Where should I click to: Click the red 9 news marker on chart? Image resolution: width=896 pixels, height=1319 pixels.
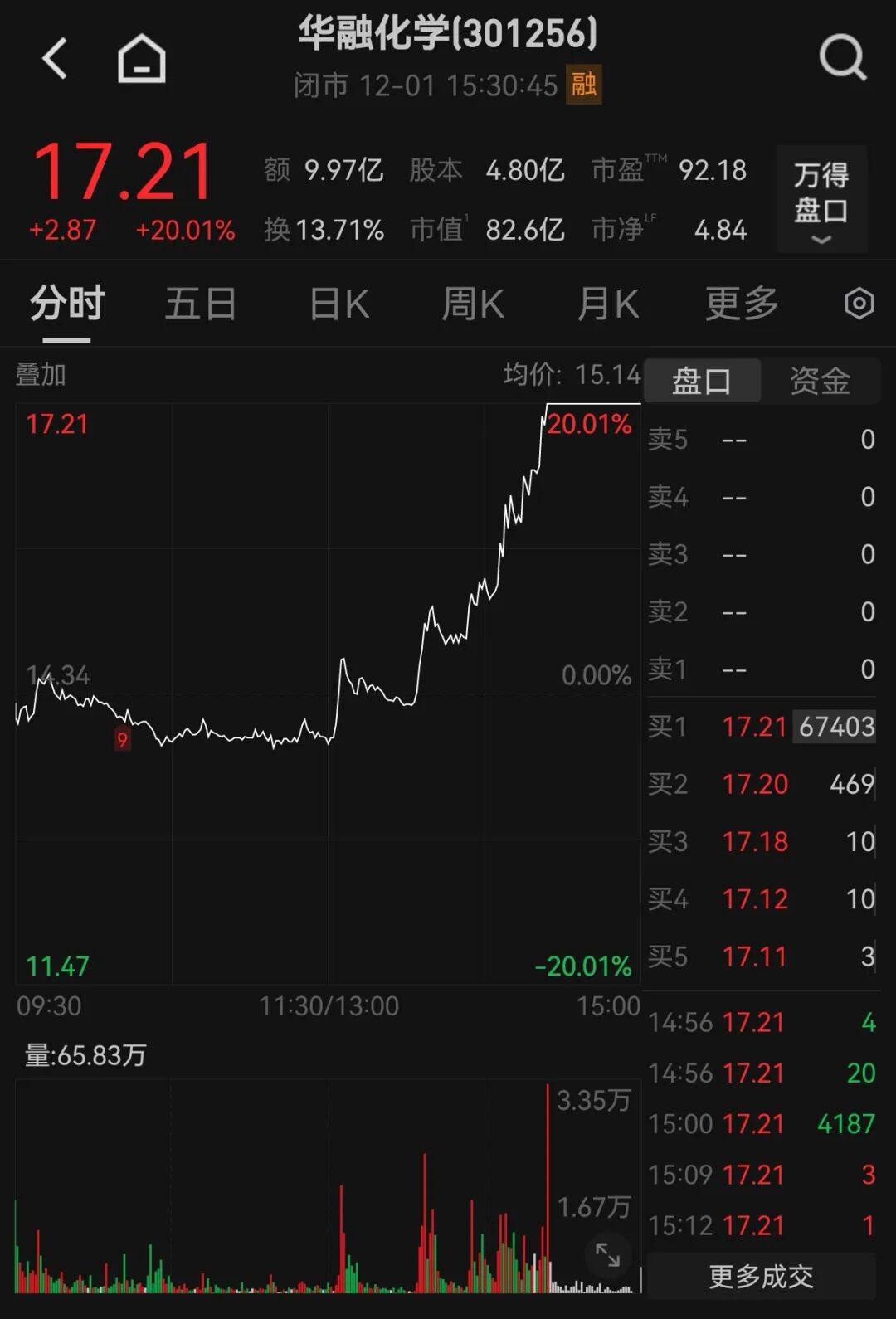[123, 738]
